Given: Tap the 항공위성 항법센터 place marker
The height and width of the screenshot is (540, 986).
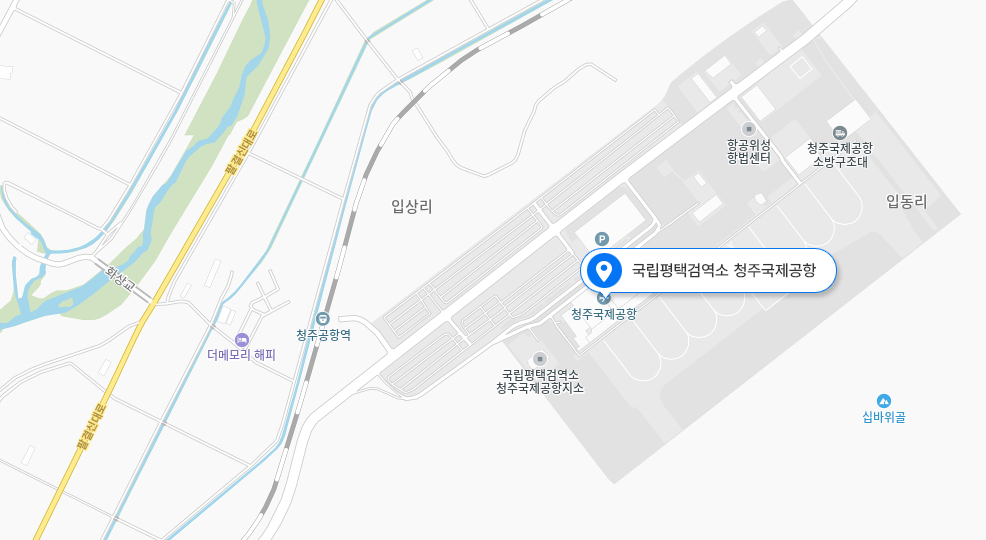Looking at the screenshot, I should [x=748, y=128].
